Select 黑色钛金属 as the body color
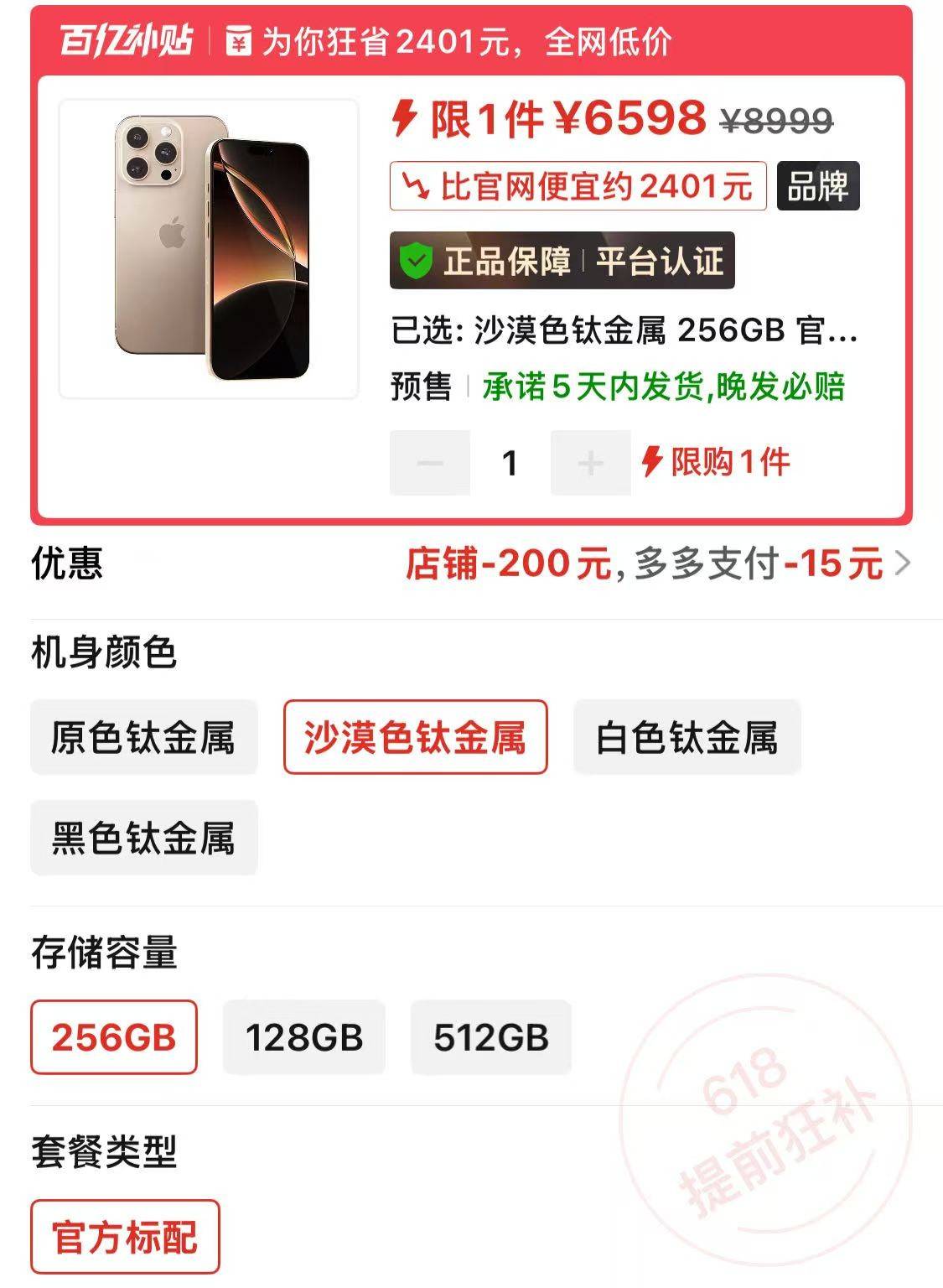 pyautogui.click(x=143, y=838)
